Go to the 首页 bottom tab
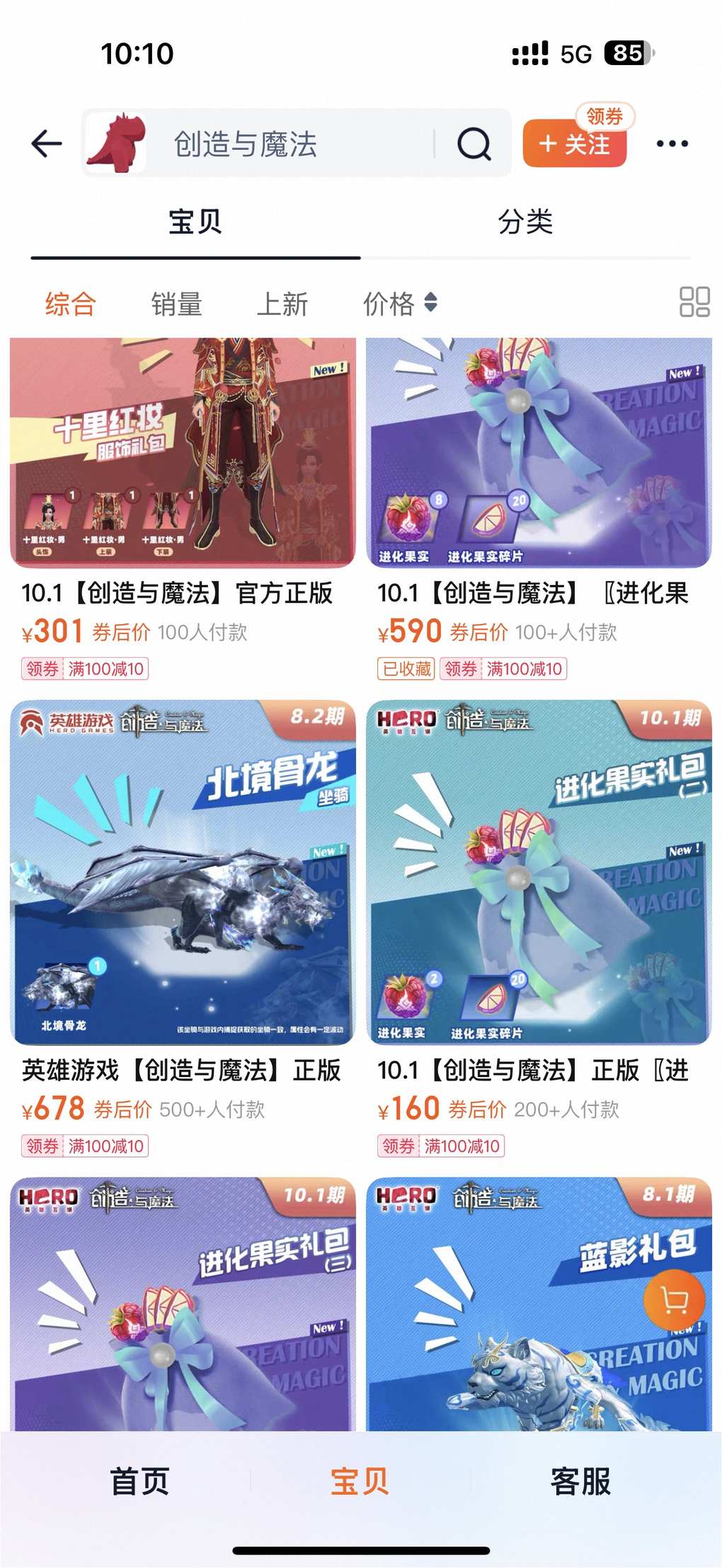The image size is (722, 1568). click(139, 1480)
